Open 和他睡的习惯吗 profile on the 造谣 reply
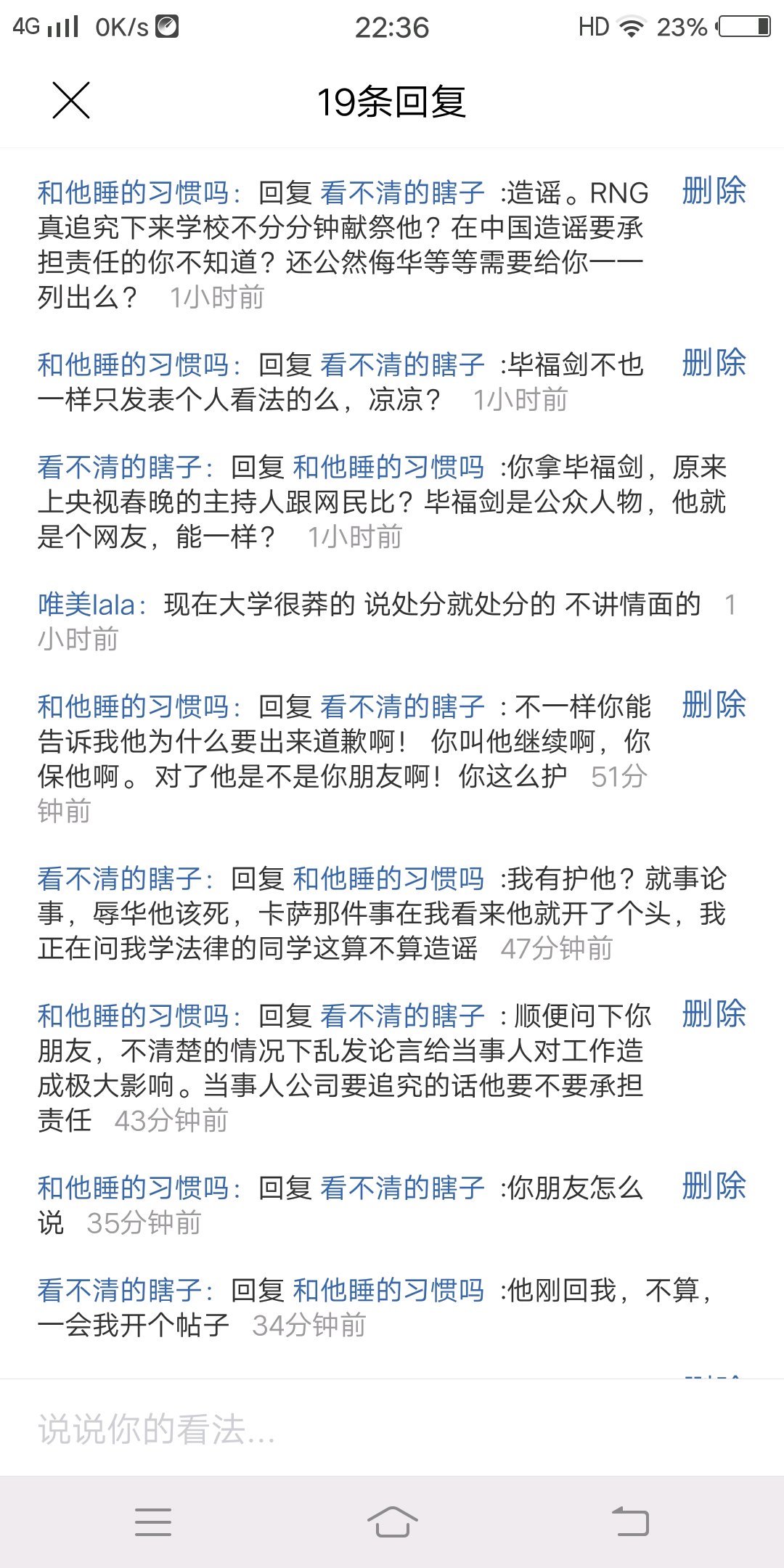 [x=134, y=193]
